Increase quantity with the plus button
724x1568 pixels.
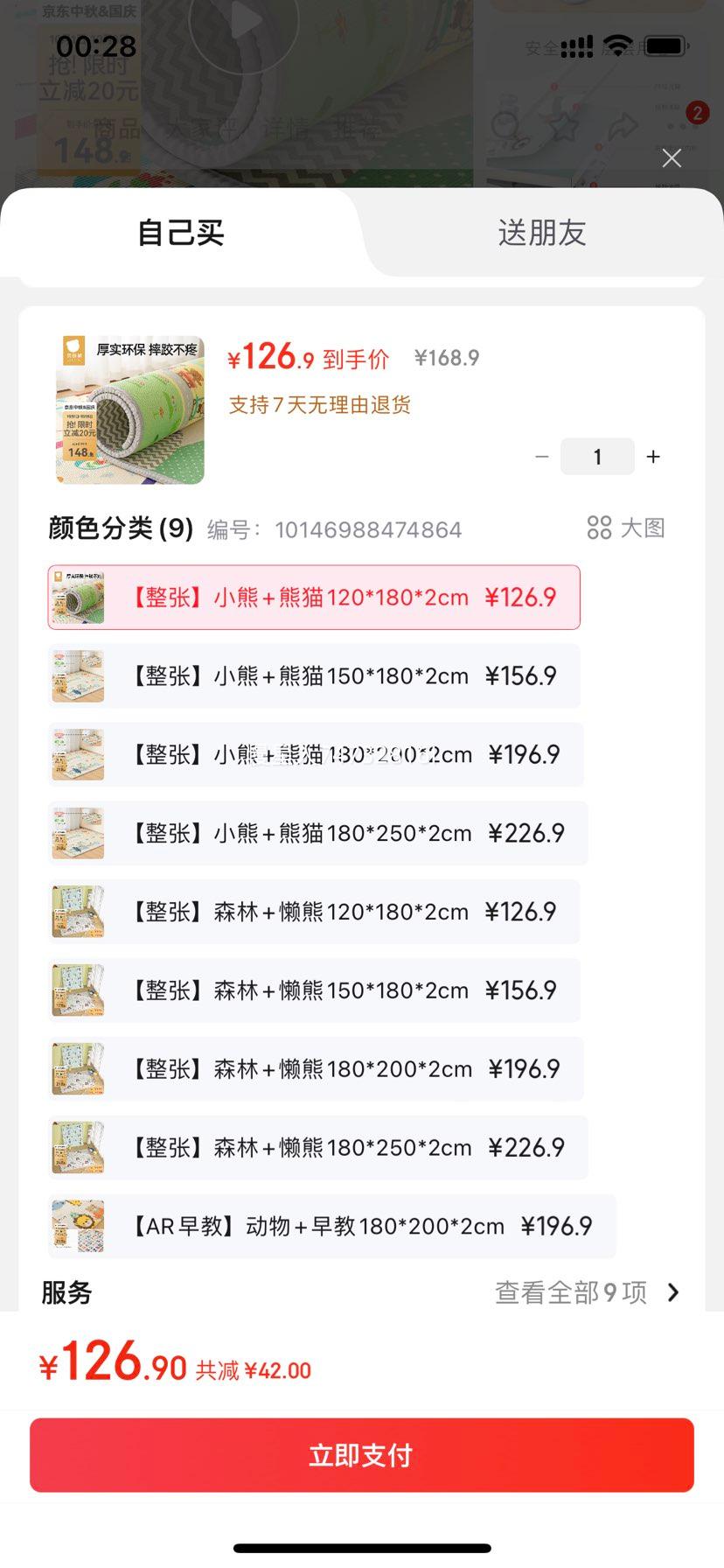point(653,457)
